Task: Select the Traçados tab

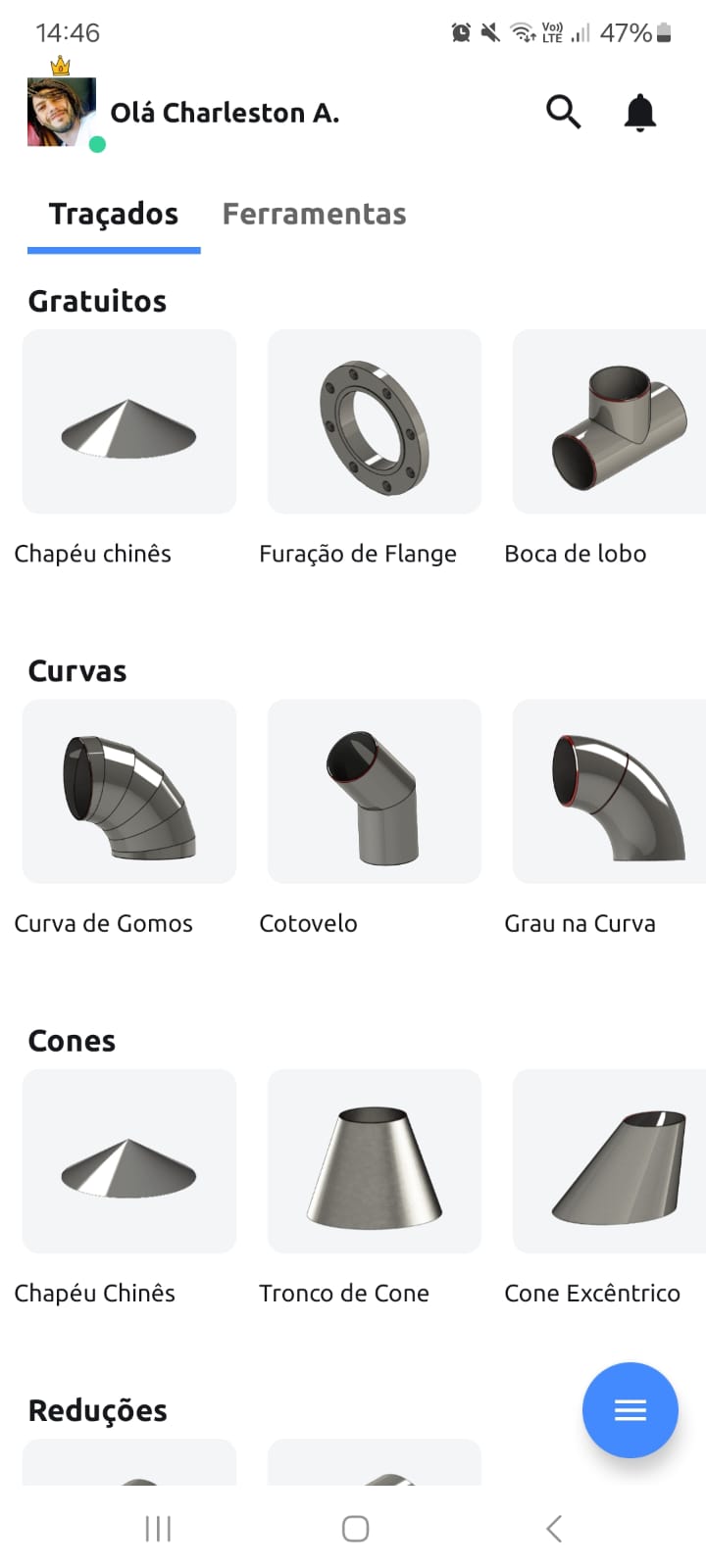Action: point(114,214)
